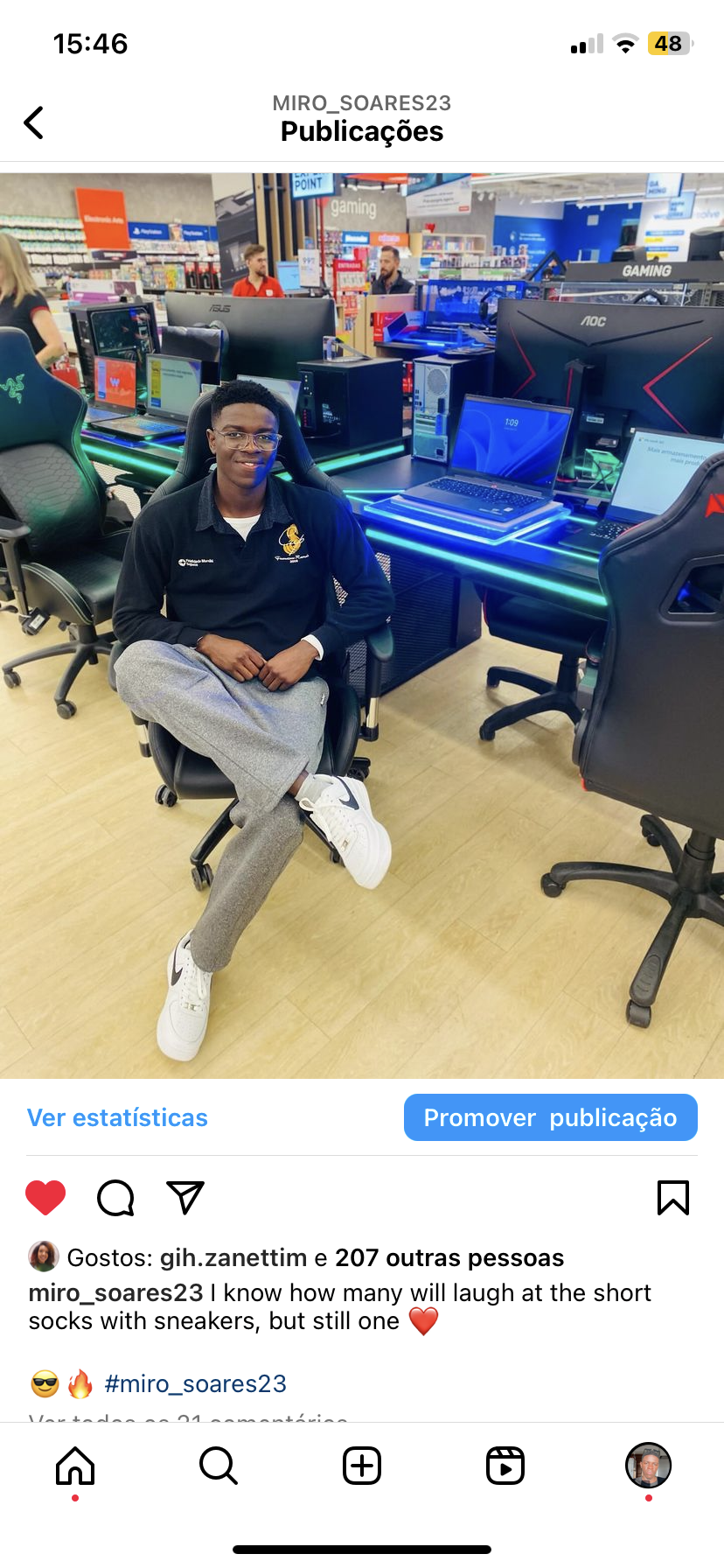Switch to the Search tab
The image size is (724, 1568).
(218, 1466)
